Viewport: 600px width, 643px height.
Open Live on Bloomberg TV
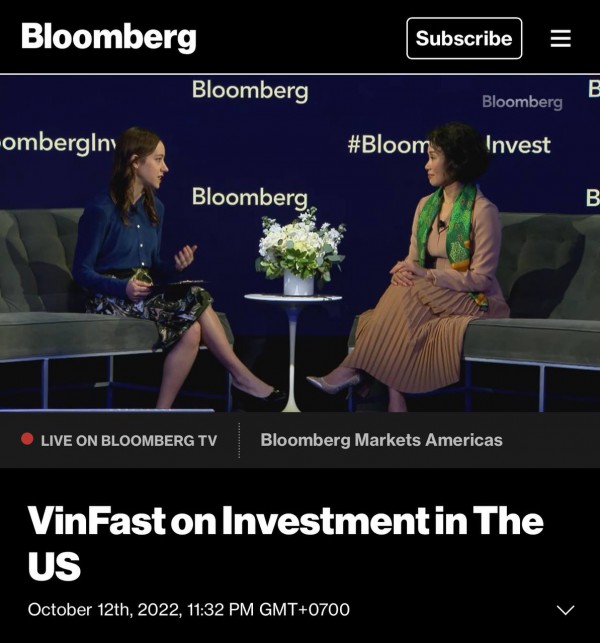pyautogui.click(x=119, y=440)
